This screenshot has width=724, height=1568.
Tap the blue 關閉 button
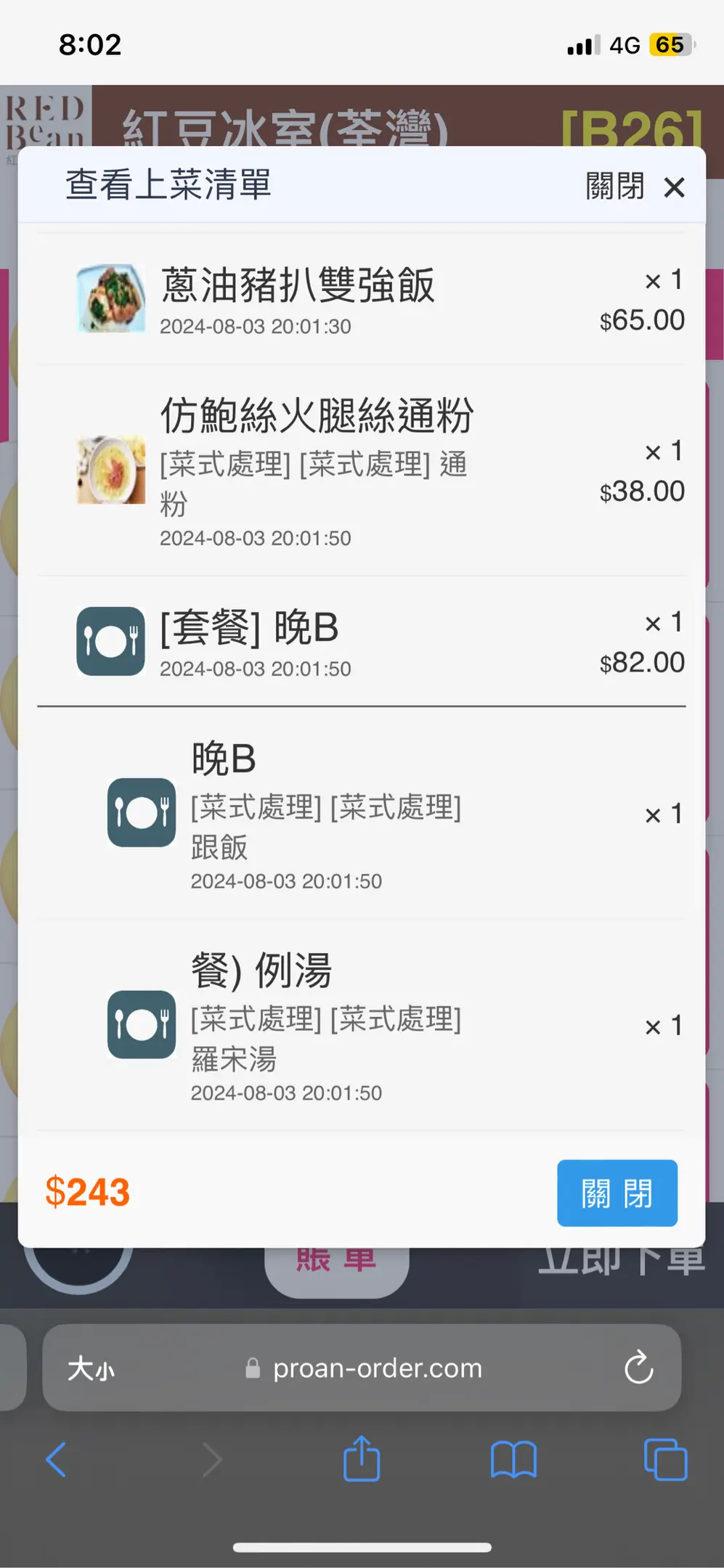click(x=617, y=1193)
